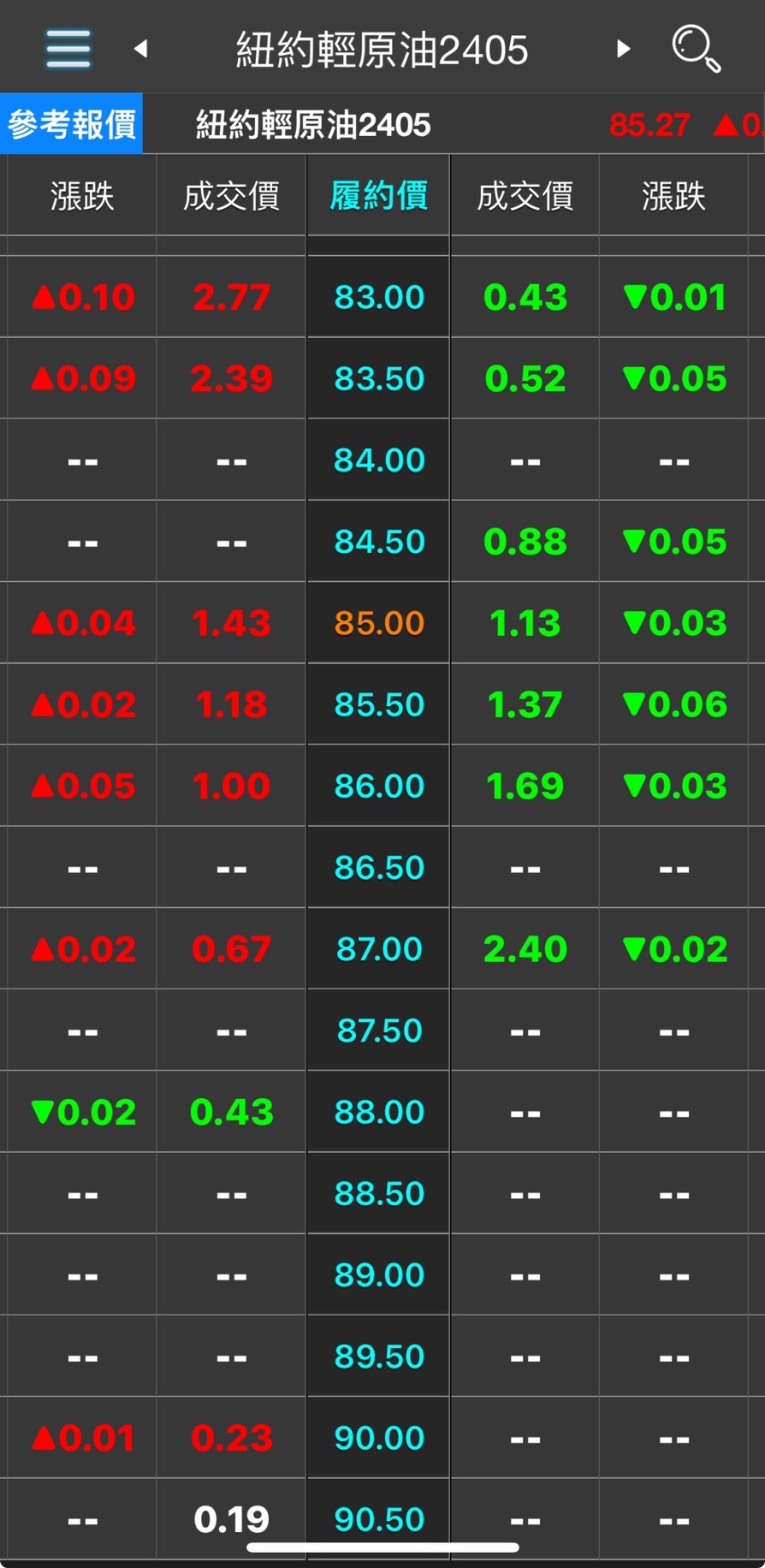Tap the 參考報價 button

coord(71,124)
